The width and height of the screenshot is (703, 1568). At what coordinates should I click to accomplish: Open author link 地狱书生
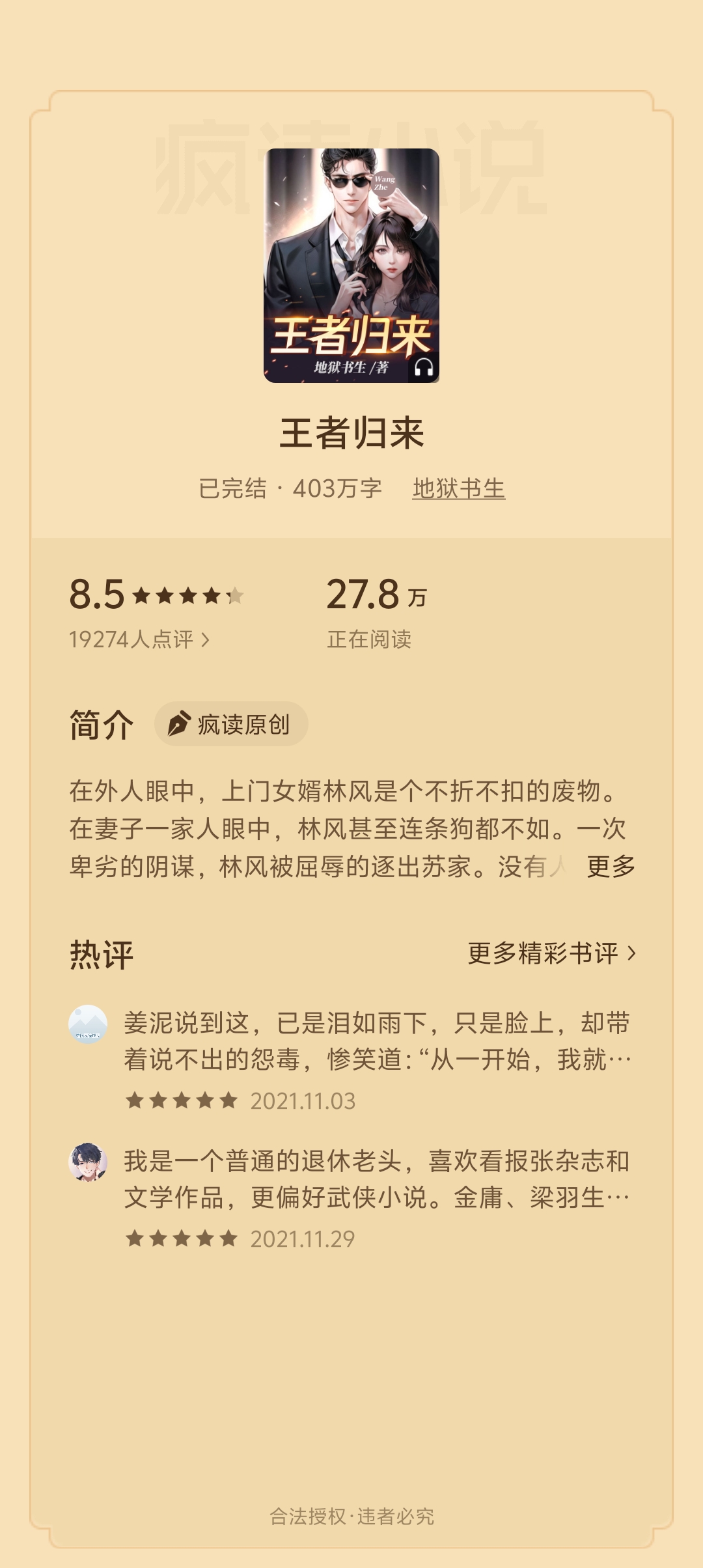coord(458,488)
